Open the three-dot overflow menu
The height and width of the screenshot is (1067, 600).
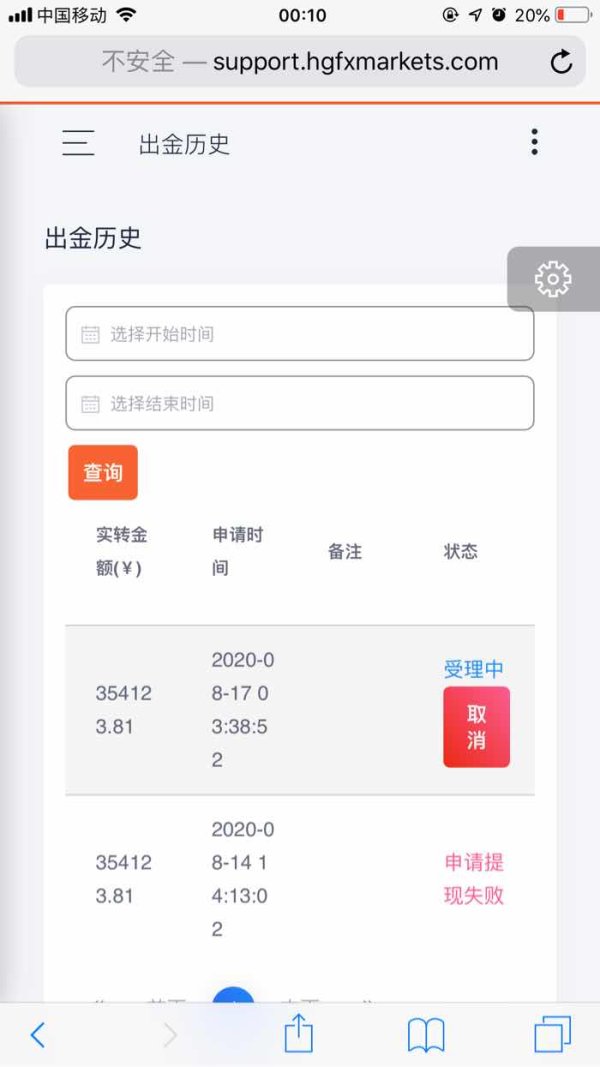click(x=535, y=142)
